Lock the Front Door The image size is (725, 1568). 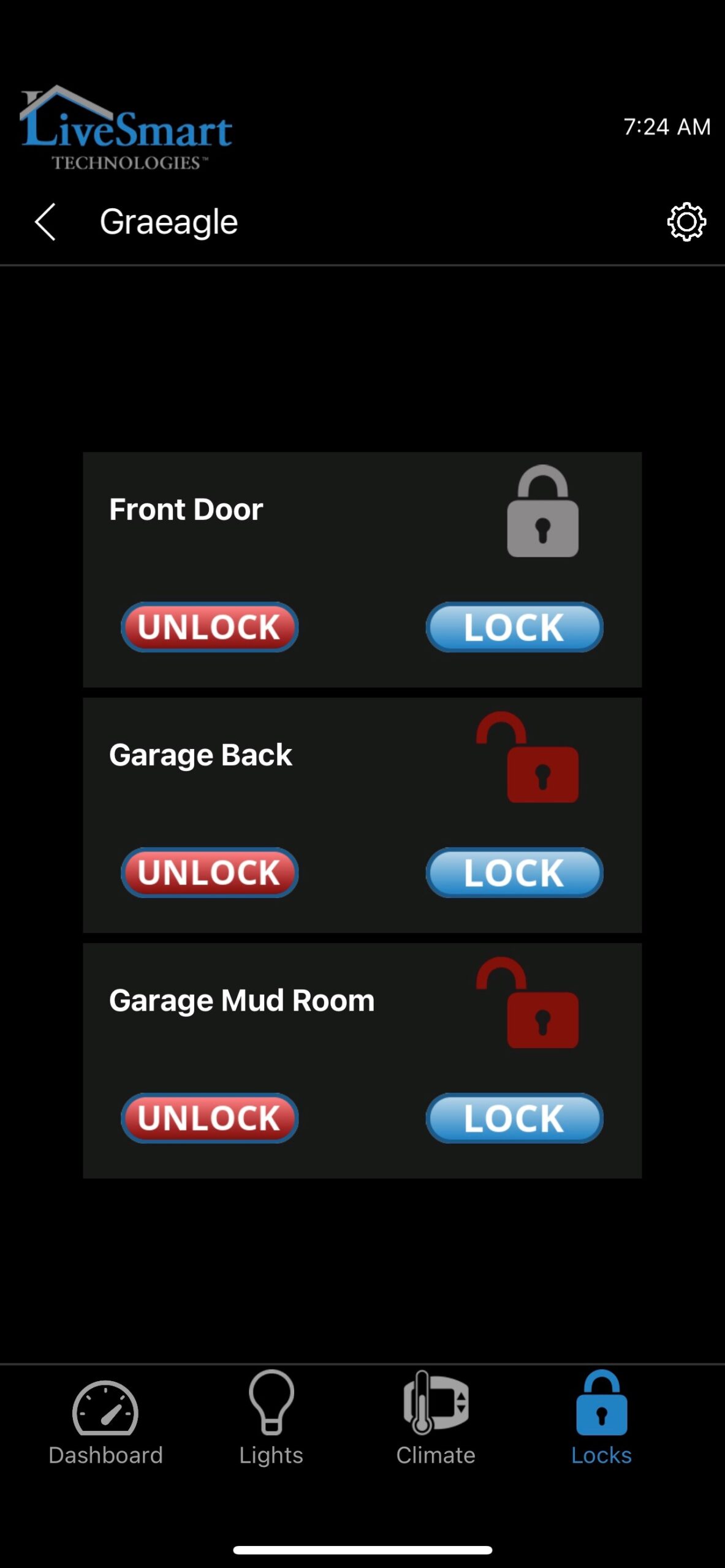tap(514, 627)
